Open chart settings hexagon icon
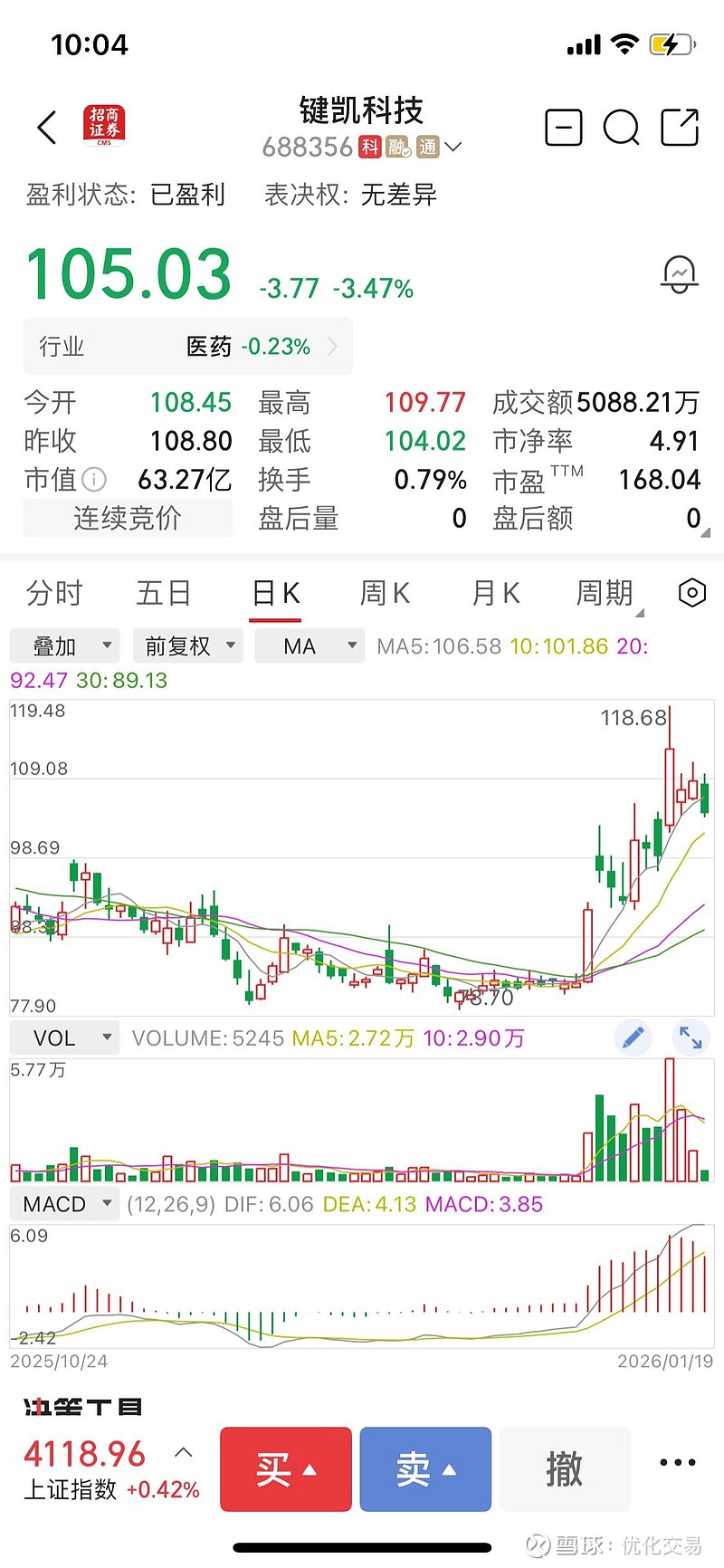This screenshot has height=1568, width=724. [691, 593]
